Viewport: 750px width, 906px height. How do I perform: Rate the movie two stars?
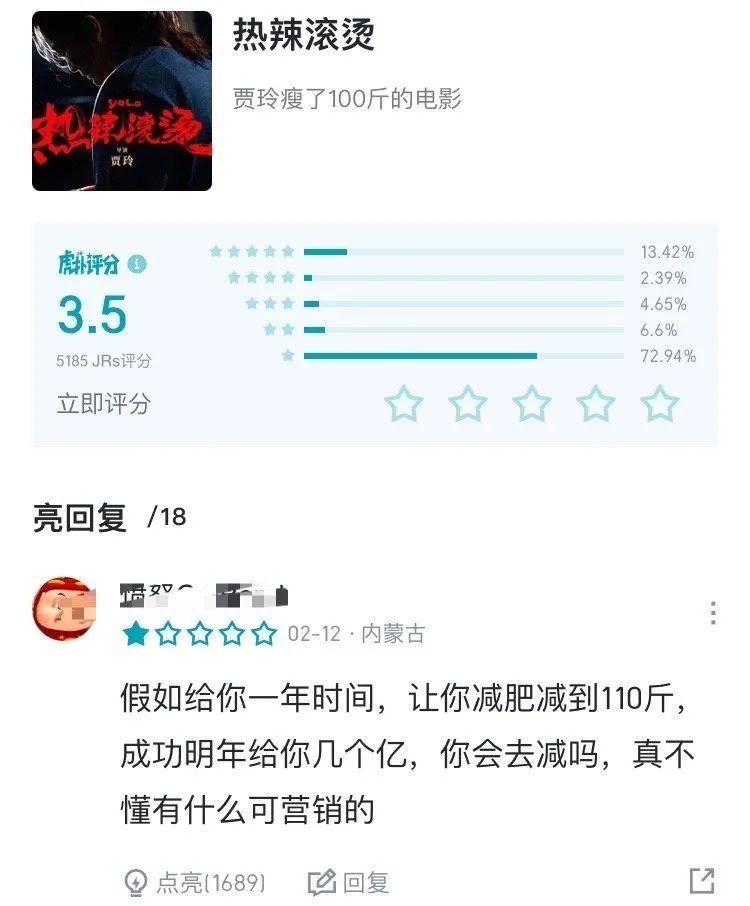tap(468, 404)
